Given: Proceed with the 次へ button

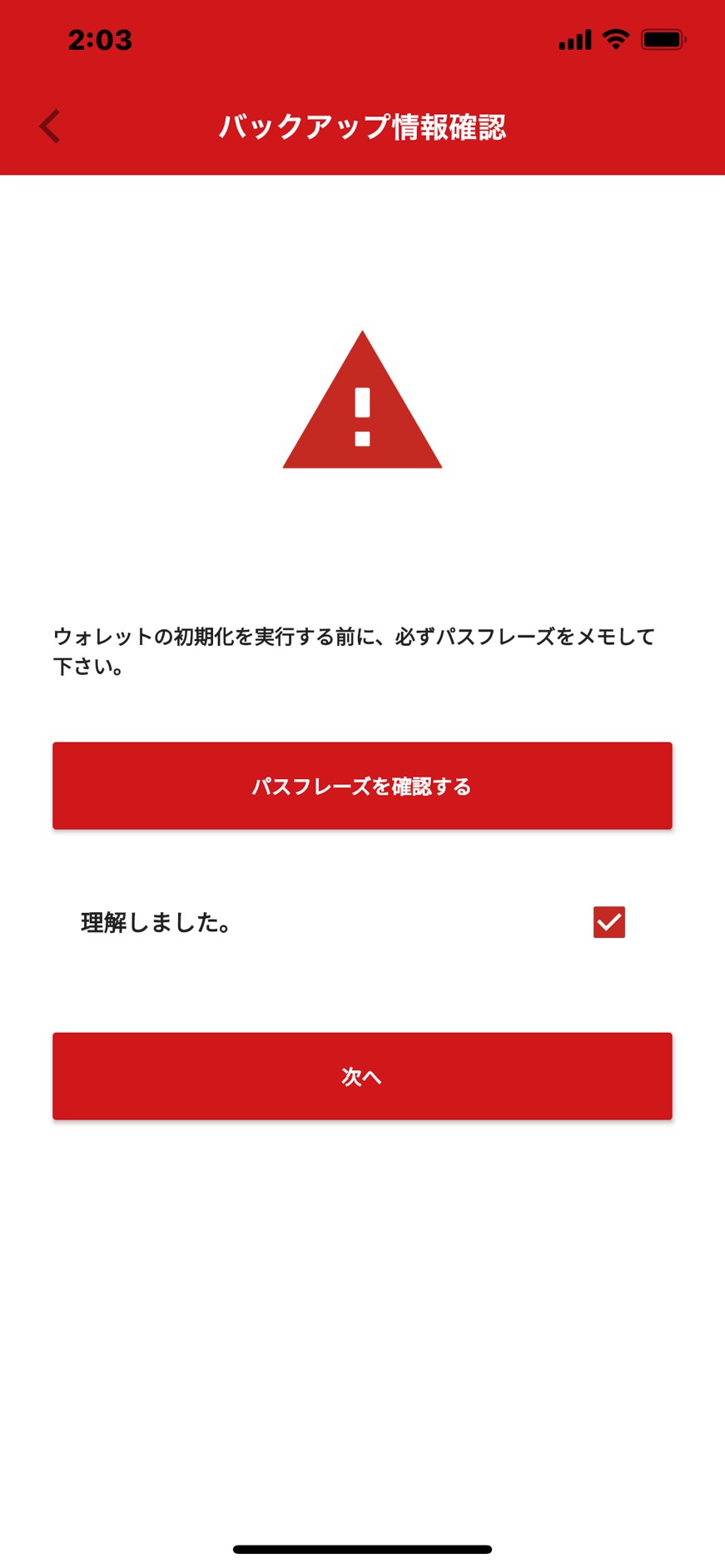Looking at the screenshot, I should click(362, 1075).
